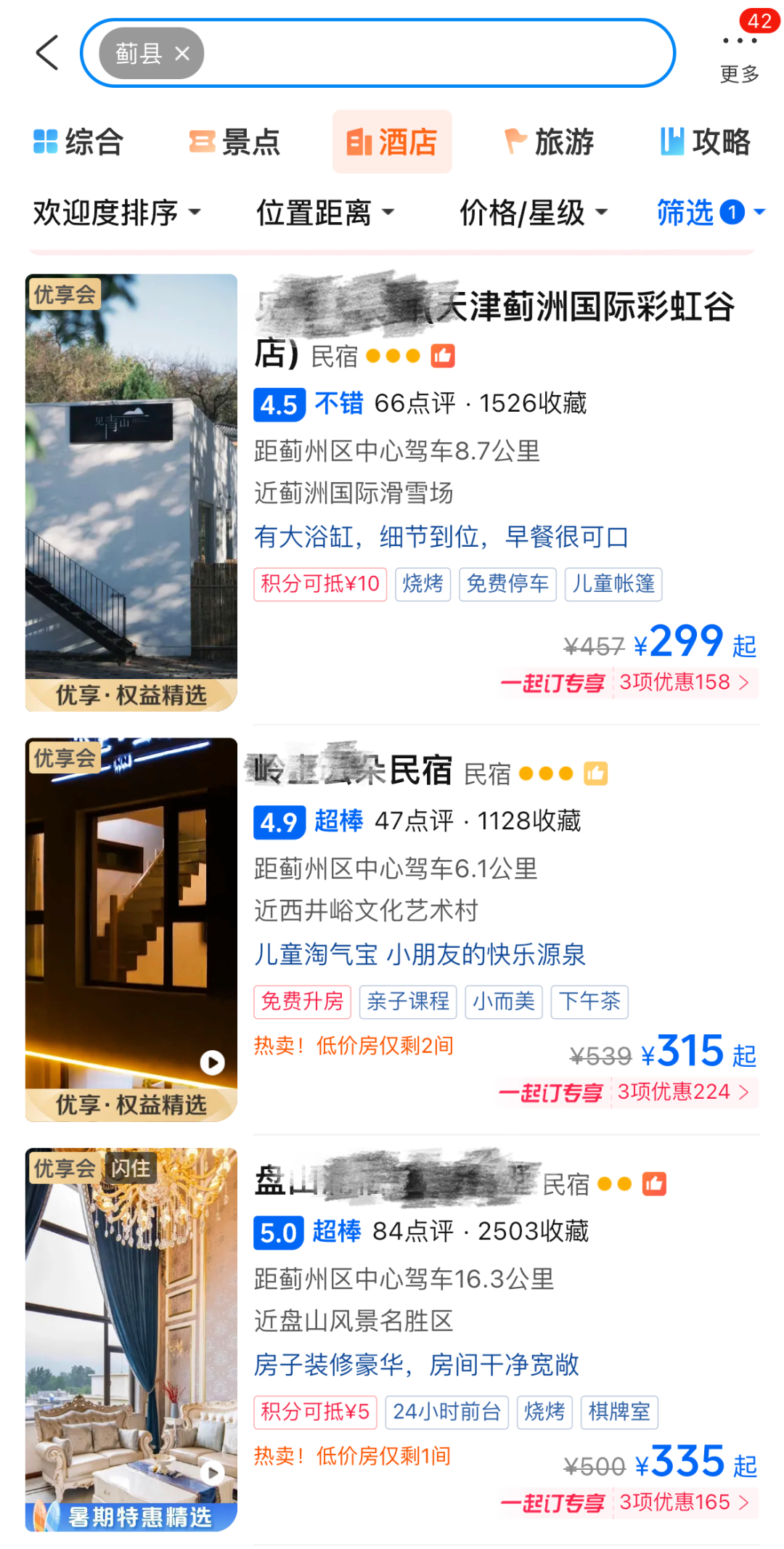The image size is (784, 1549).
Task: Switch to the 旅游 tab
Action: (549, 142)
